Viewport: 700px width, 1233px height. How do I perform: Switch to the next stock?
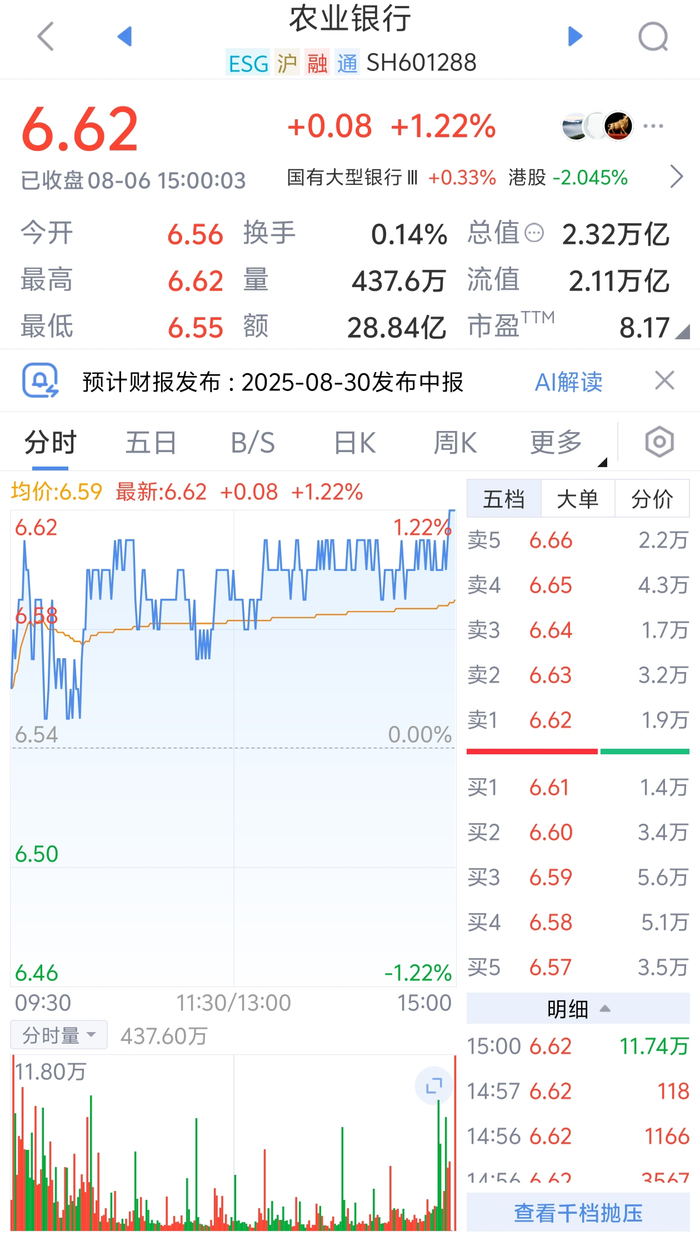tap(575, 37)
